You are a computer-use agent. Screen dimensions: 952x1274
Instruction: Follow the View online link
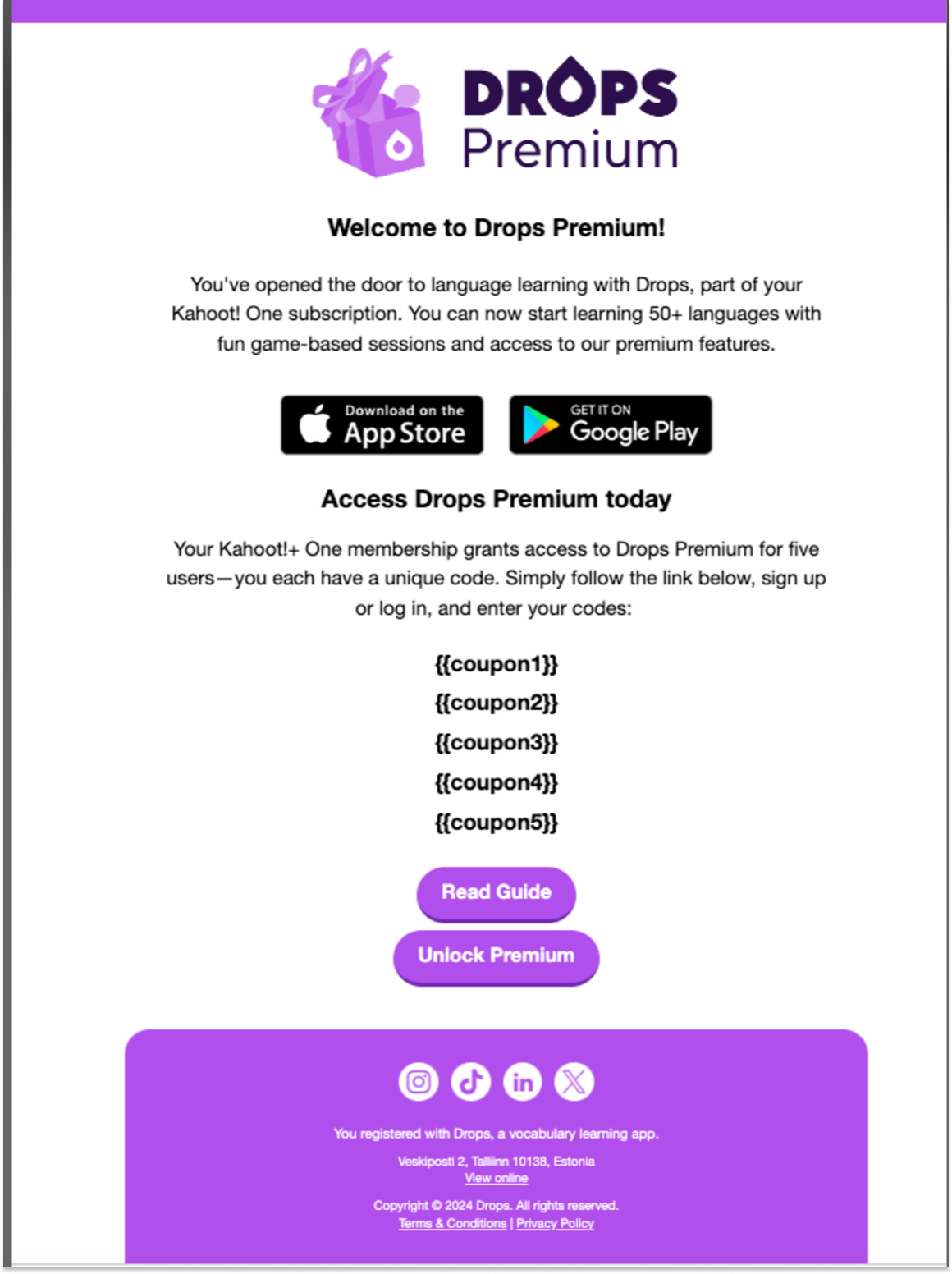coord(496,1178)
